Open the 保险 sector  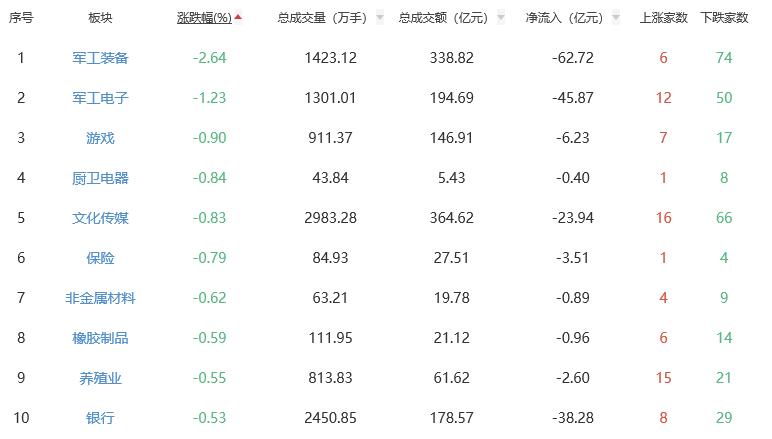(100, 258)
